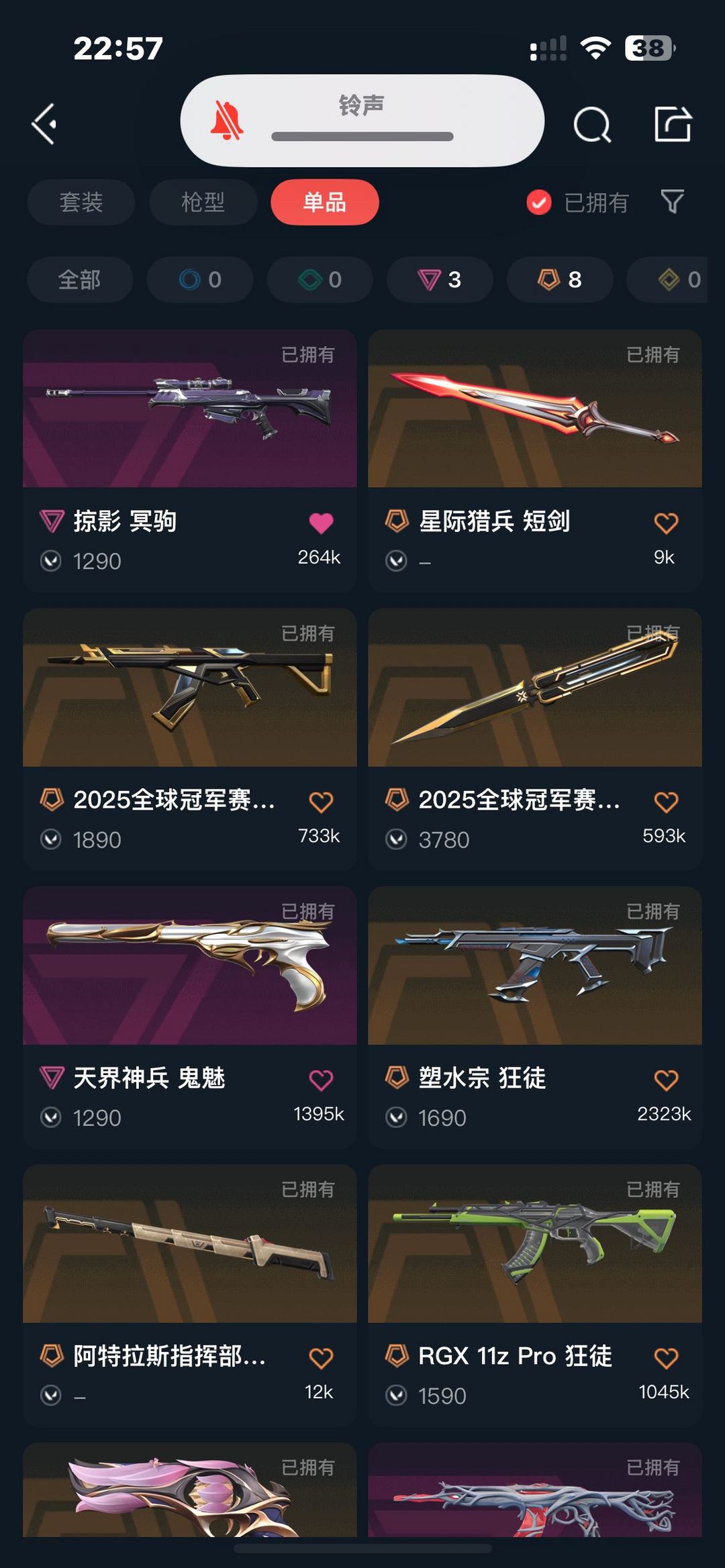This screenshot has width=725, height=1568.
Task: Switch to the 套装 tab
Action: (81, 202)
